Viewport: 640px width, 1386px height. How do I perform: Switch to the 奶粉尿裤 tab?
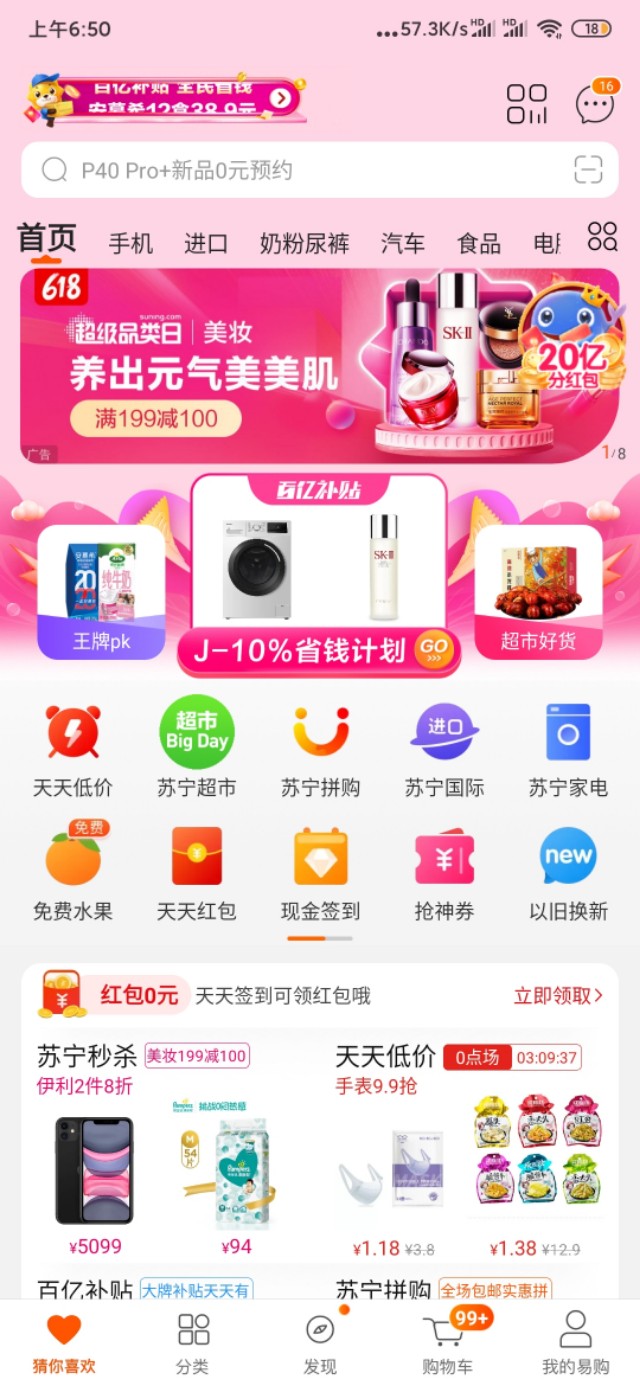point(305,243)
